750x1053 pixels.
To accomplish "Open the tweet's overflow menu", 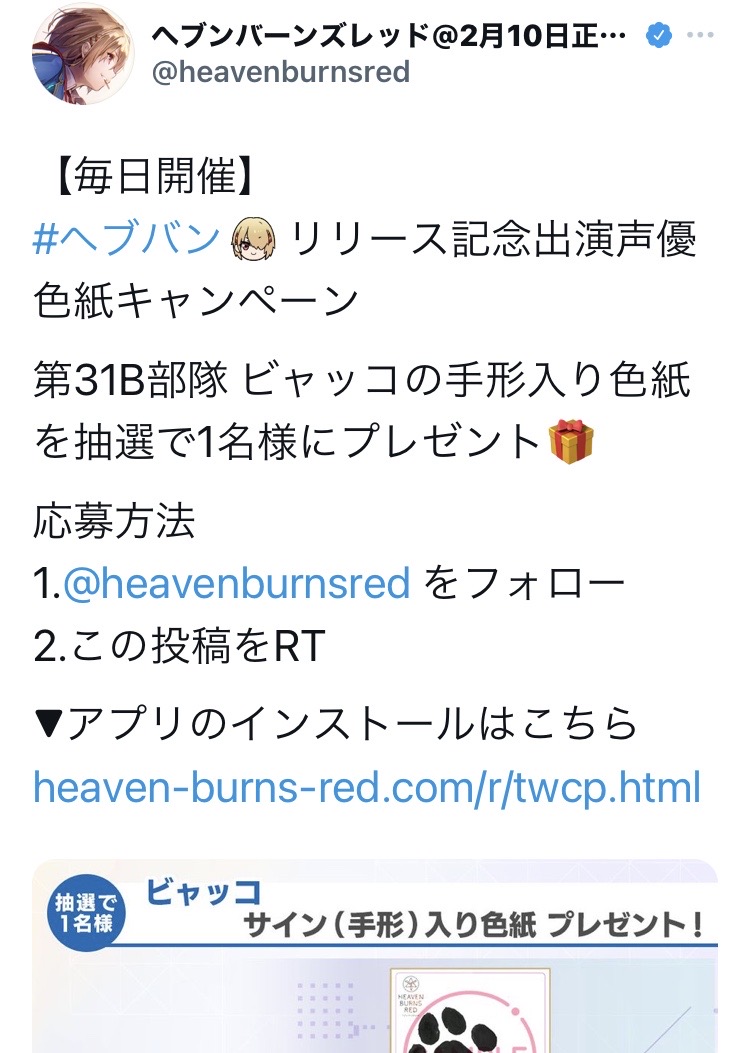I will 702,36.
